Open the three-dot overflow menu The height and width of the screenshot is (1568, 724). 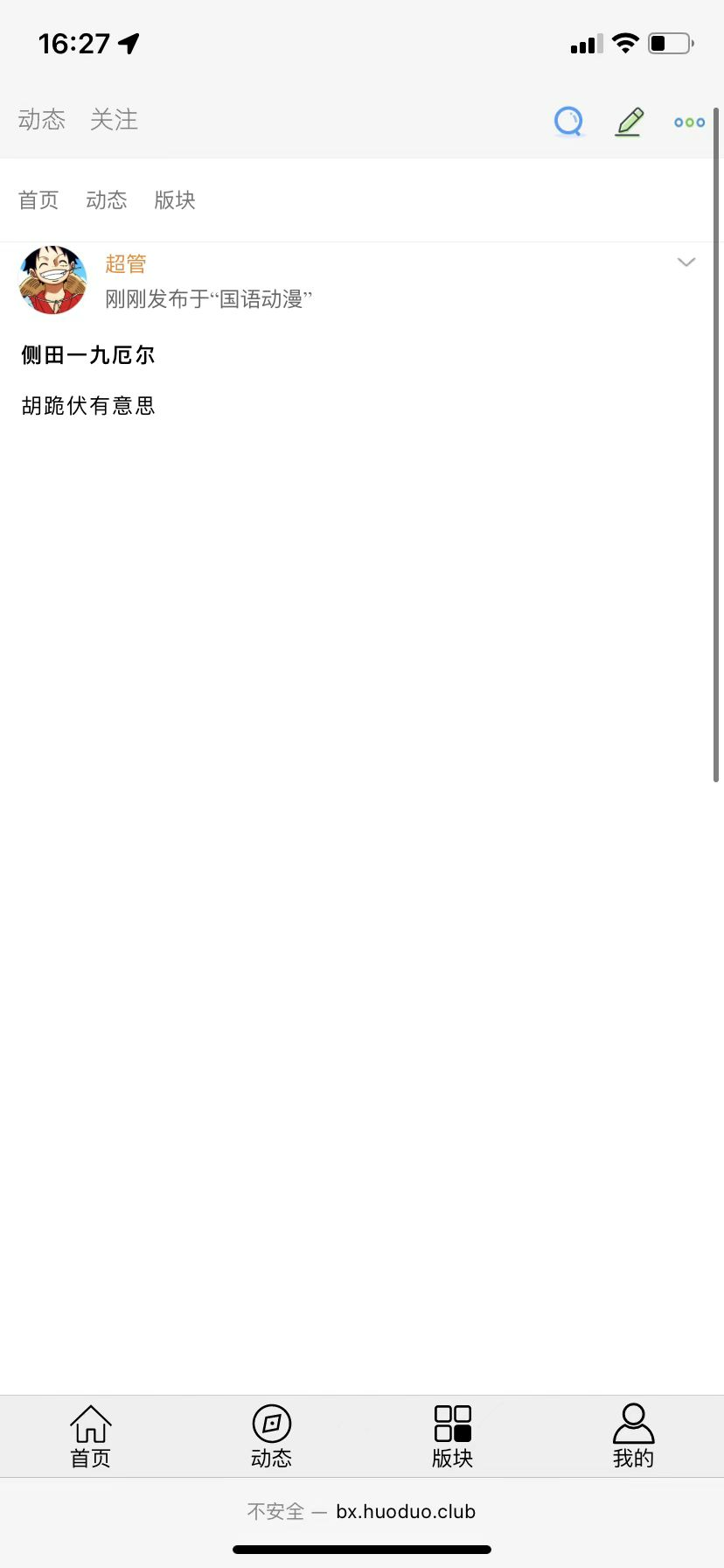click(689, 122)
